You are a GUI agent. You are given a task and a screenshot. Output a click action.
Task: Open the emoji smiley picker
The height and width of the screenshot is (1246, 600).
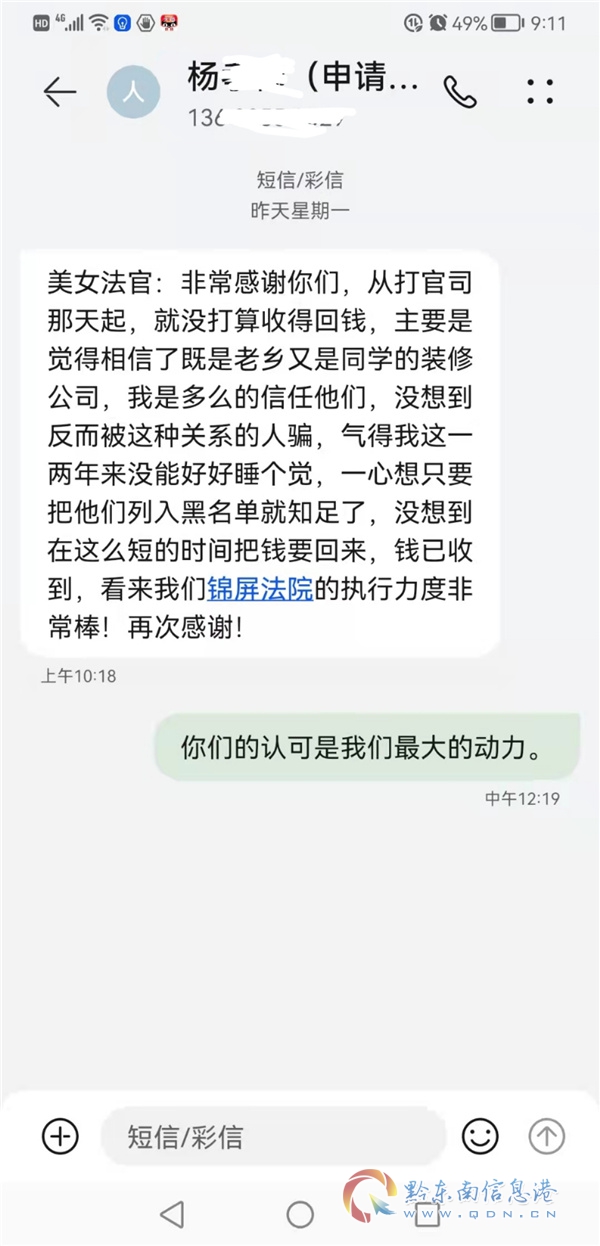coord(480,1136)
